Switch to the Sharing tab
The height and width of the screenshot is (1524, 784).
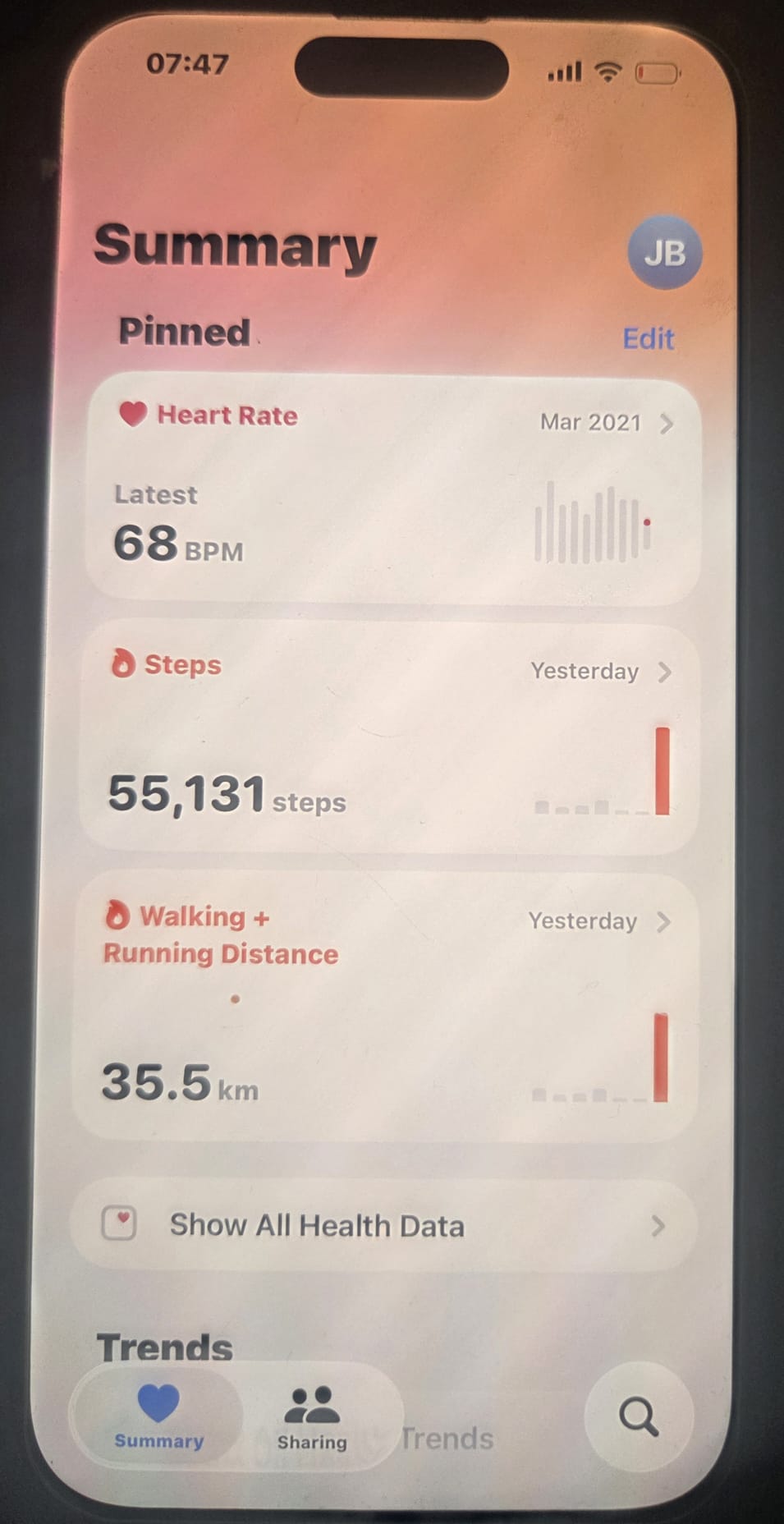coord(312,1417)
